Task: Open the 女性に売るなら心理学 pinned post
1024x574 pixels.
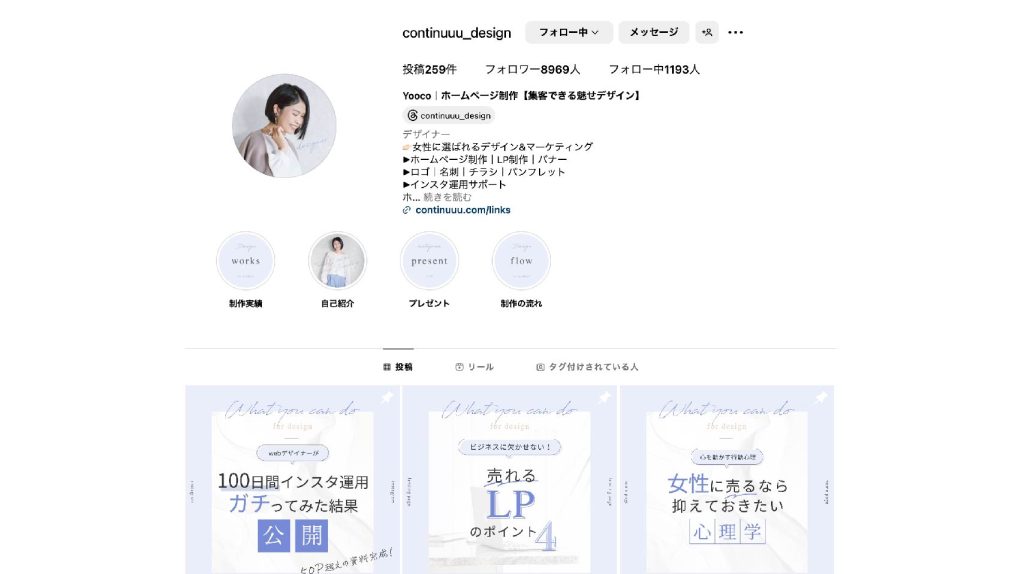Action: point(727,480)
